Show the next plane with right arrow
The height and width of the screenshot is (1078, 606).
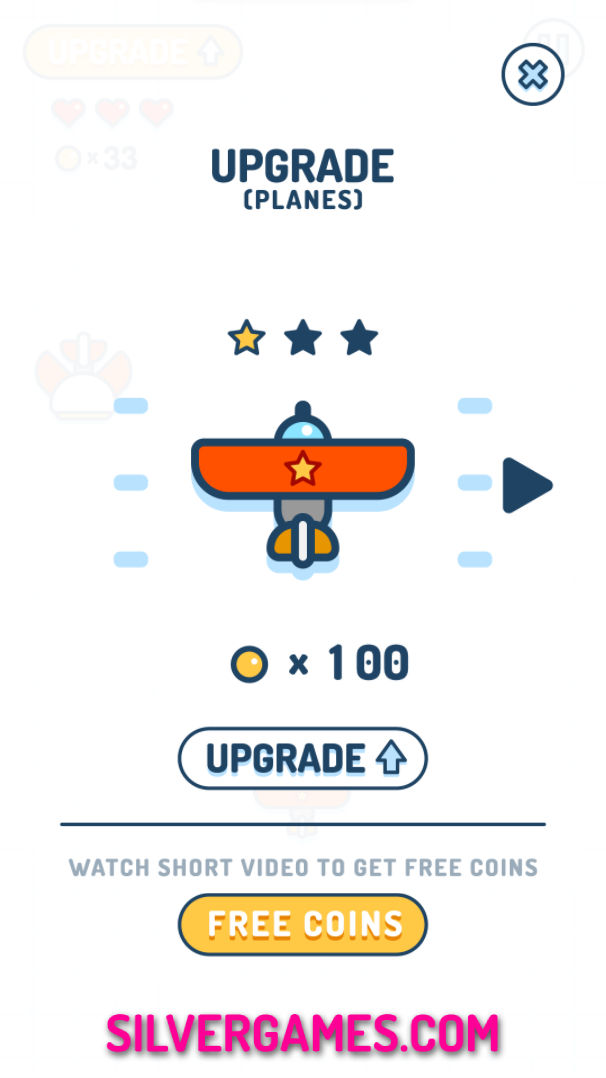(x=525, y=485)
